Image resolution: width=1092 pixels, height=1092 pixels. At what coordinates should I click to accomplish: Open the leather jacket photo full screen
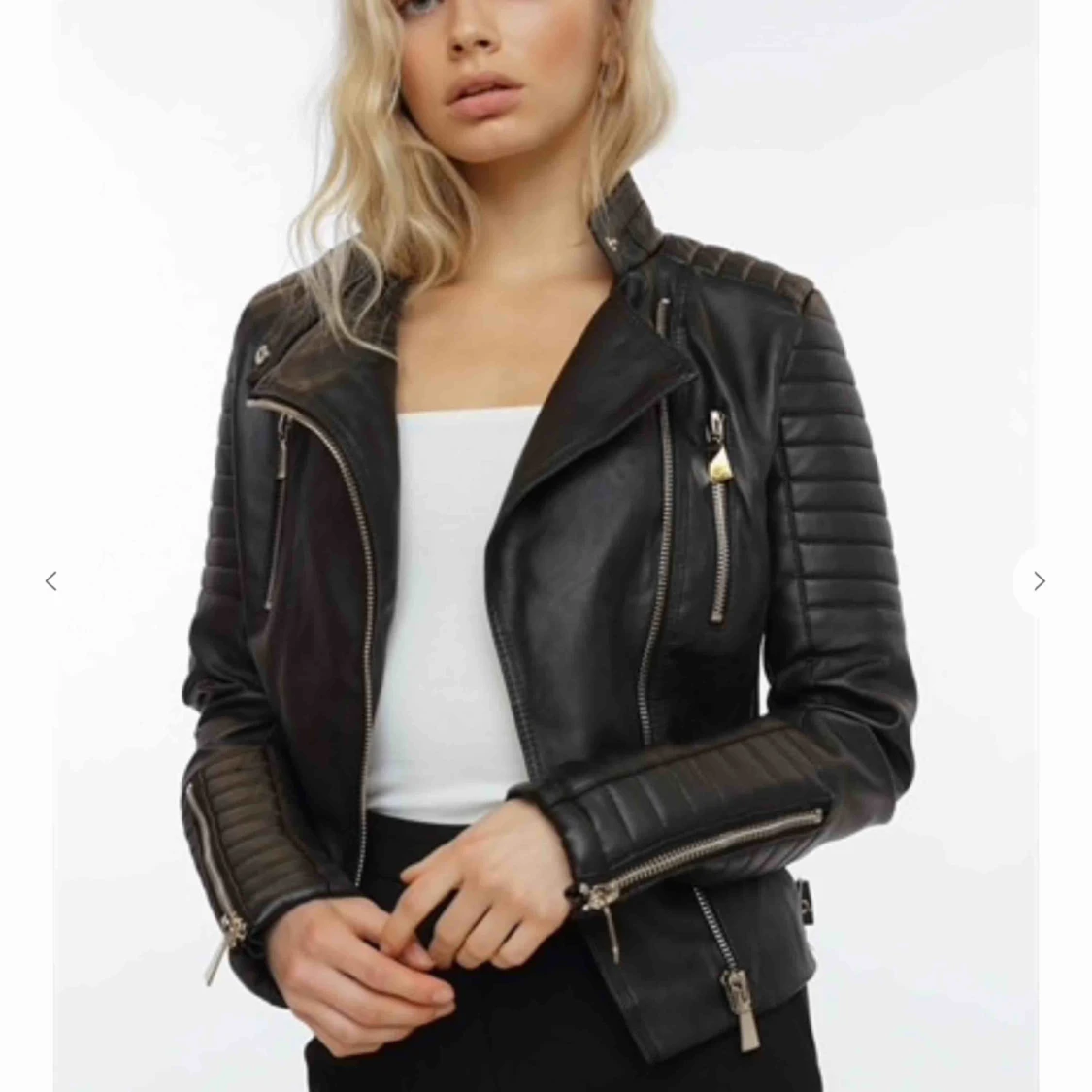click(546, 546)
